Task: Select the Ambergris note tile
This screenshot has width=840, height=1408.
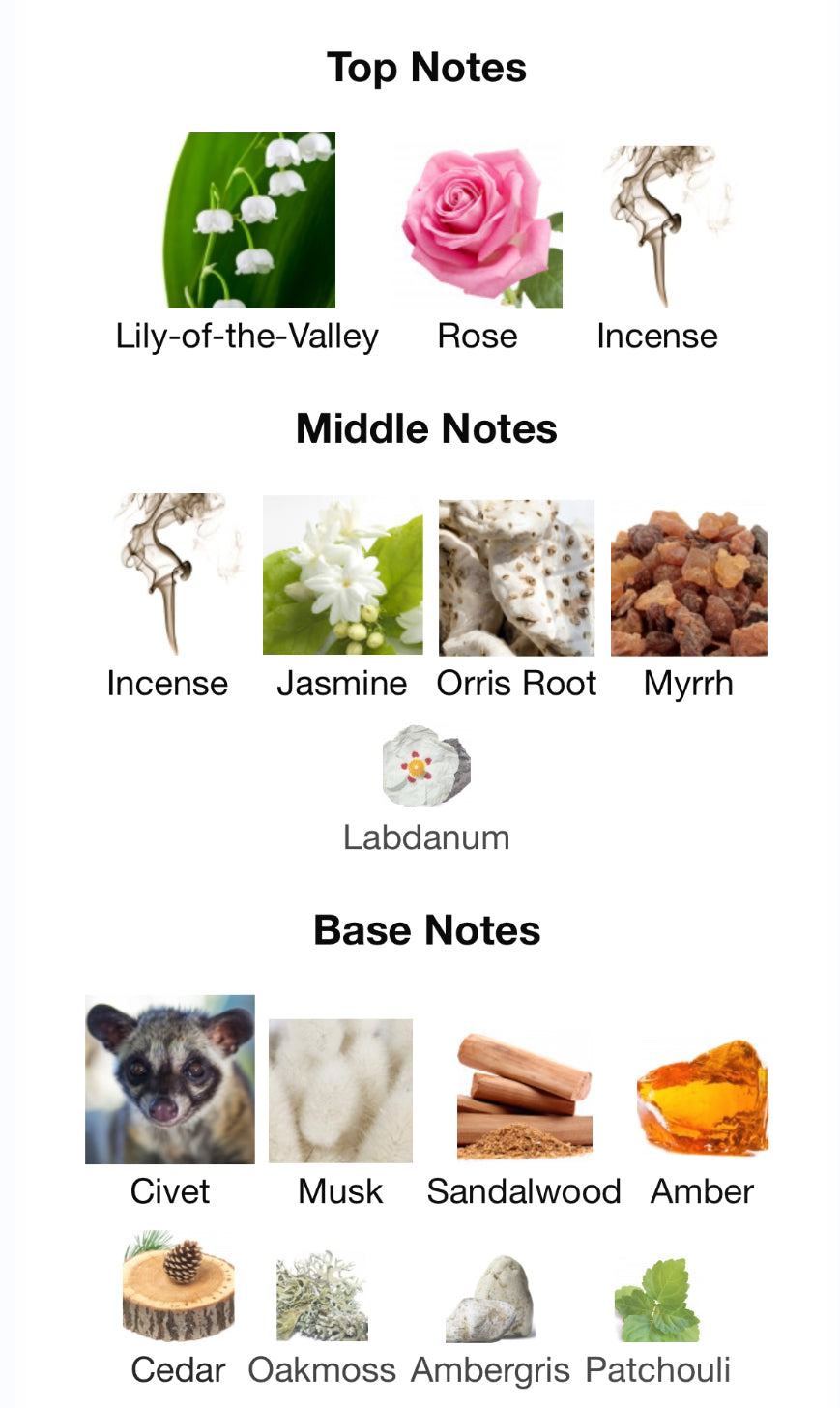Action: pyautogui.click(x=490, y=1299)
